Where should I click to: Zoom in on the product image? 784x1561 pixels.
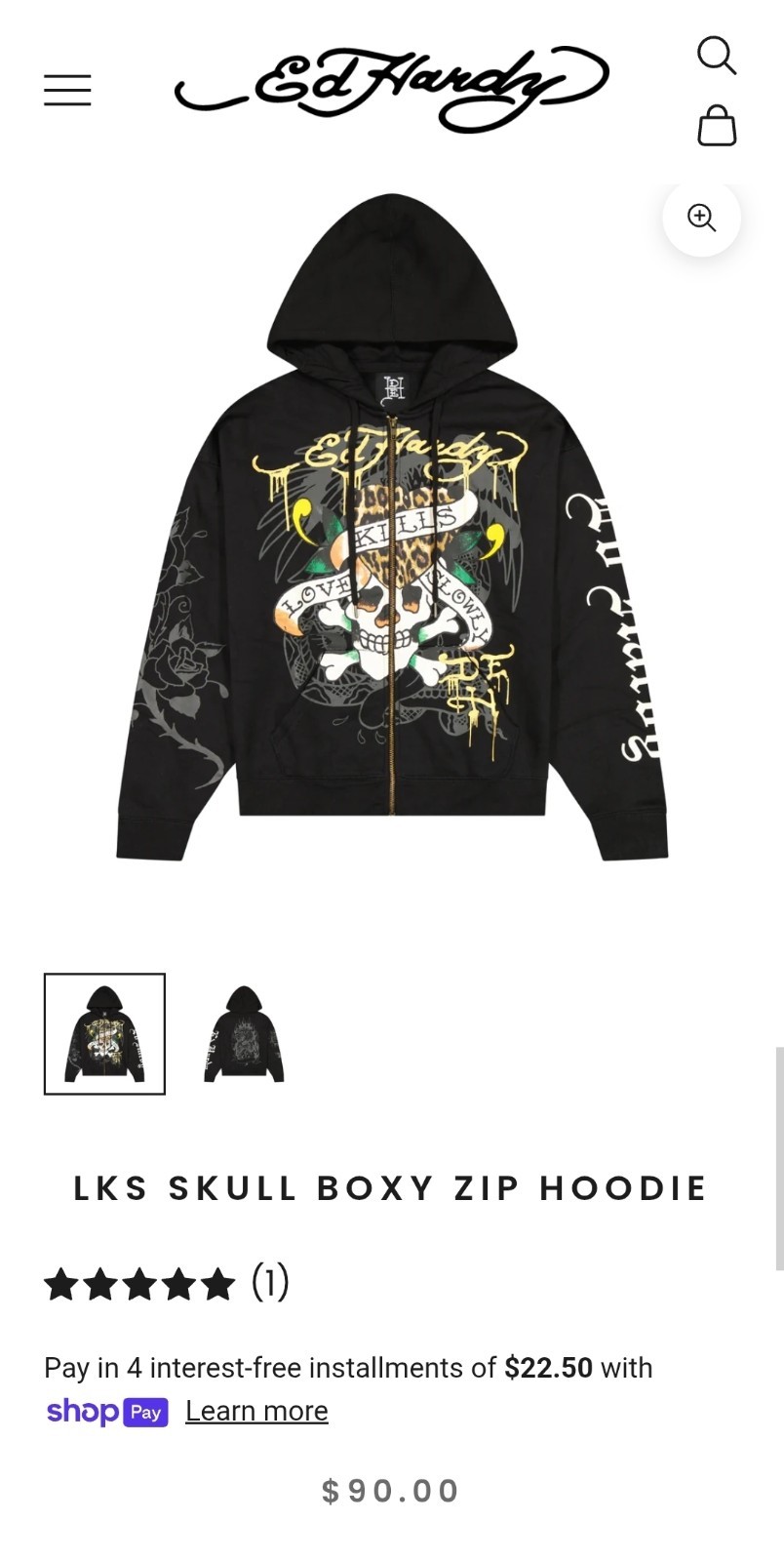coord(701,217)
